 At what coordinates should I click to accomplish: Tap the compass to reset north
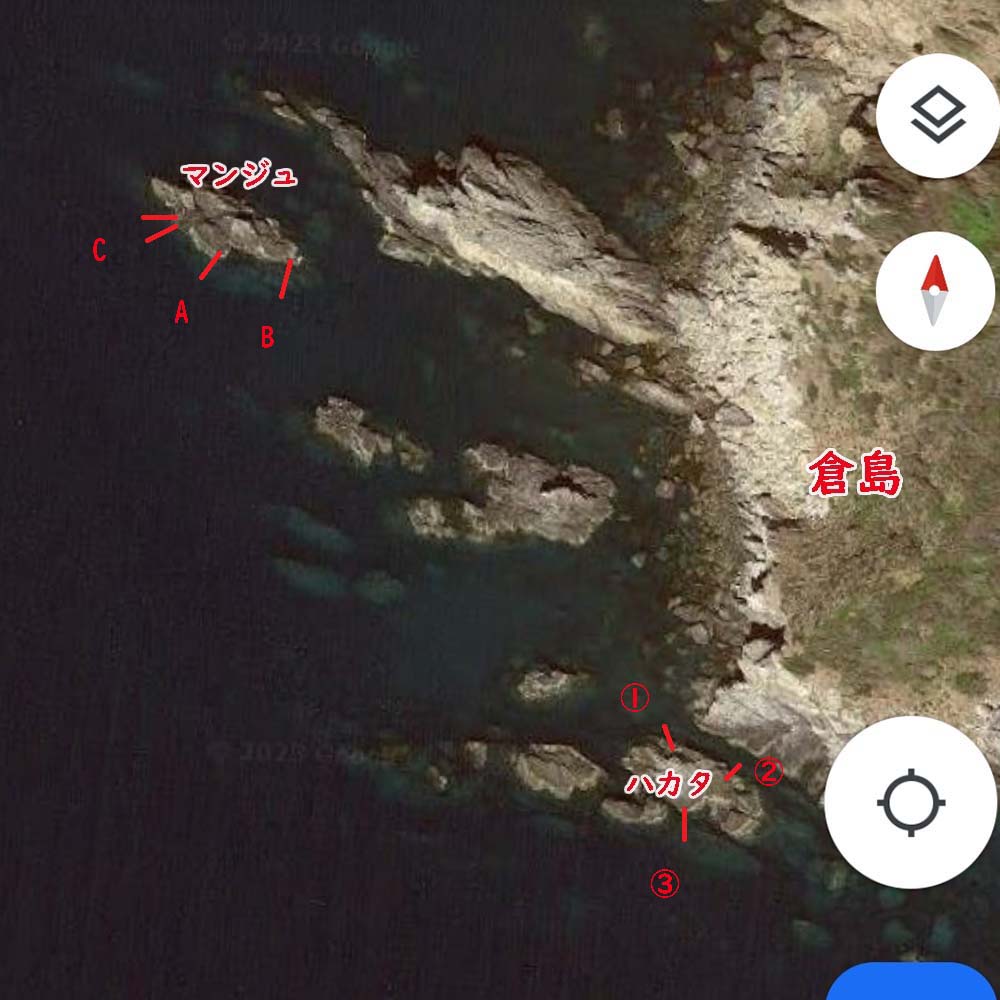click(x=936, y=291)
